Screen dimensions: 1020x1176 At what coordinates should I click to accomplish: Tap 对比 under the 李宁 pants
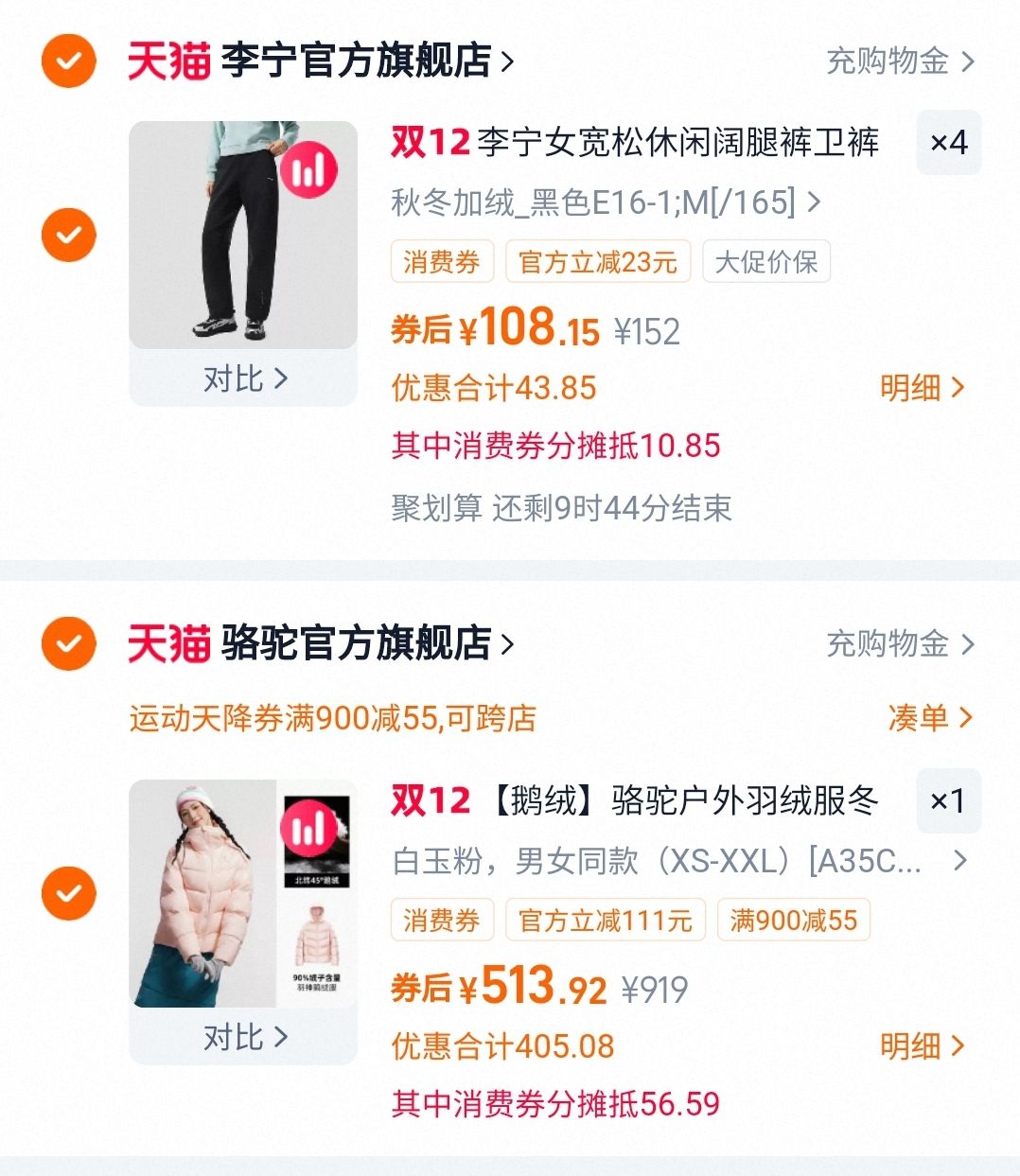(244, 379)
